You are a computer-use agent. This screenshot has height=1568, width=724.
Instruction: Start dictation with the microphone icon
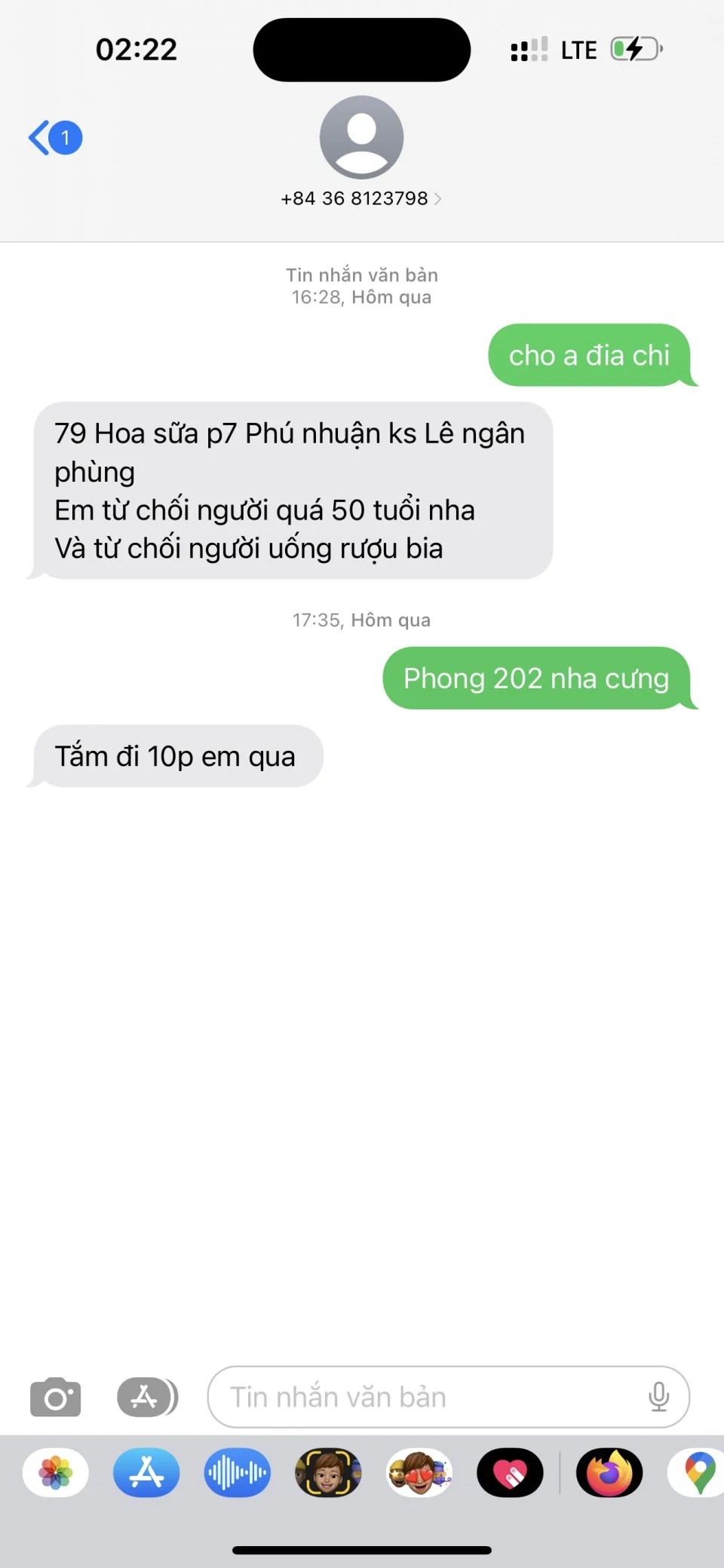(x=658, y=1397)
